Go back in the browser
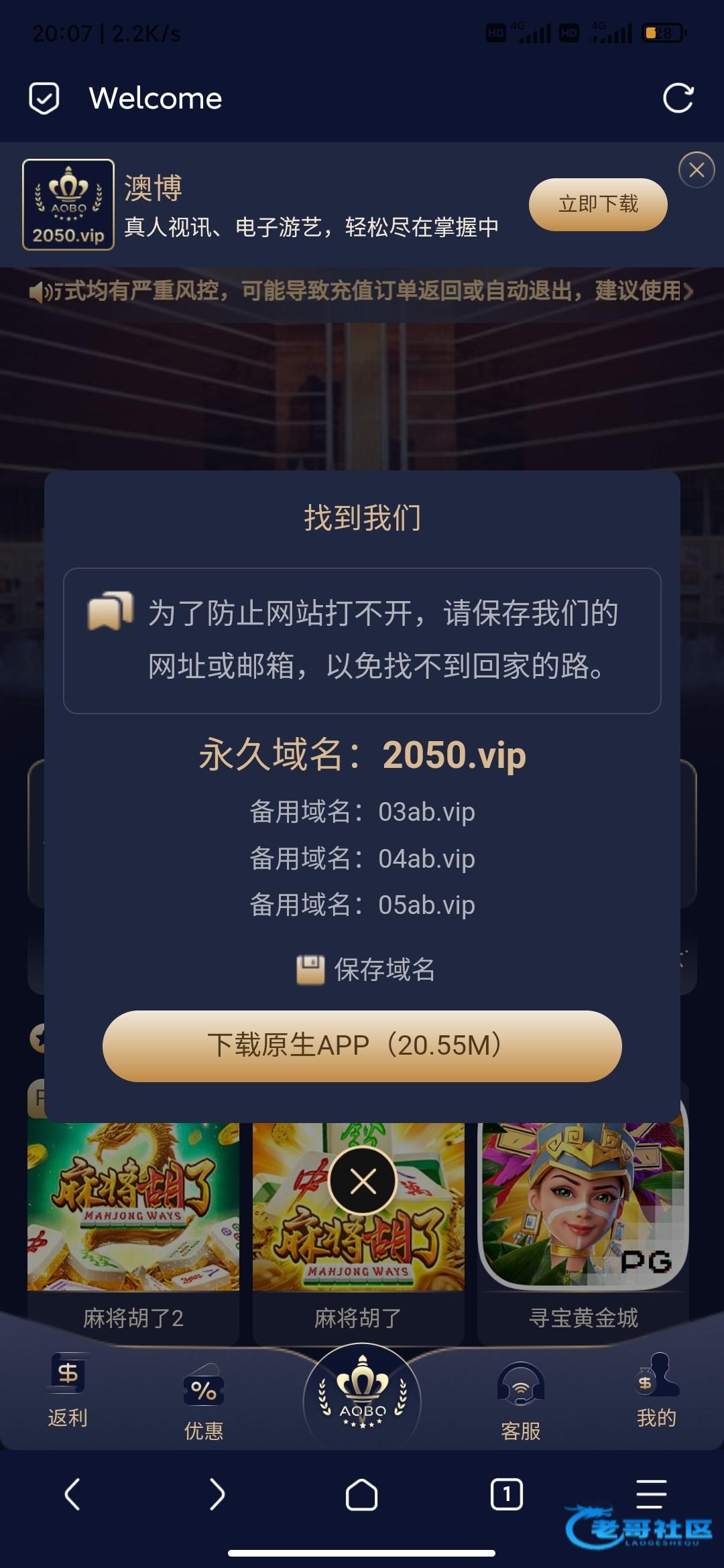724x1568 pixels. pyautogui.click(x=72, y=1494)
